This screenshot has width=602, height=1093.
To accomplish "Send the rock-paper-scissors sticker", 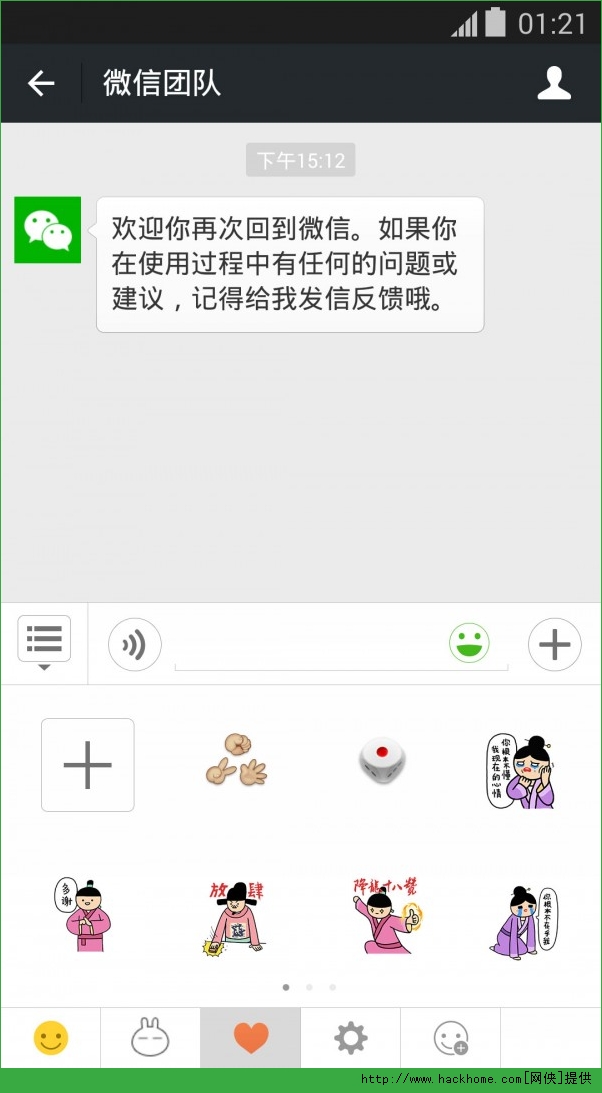I will 236,762.
